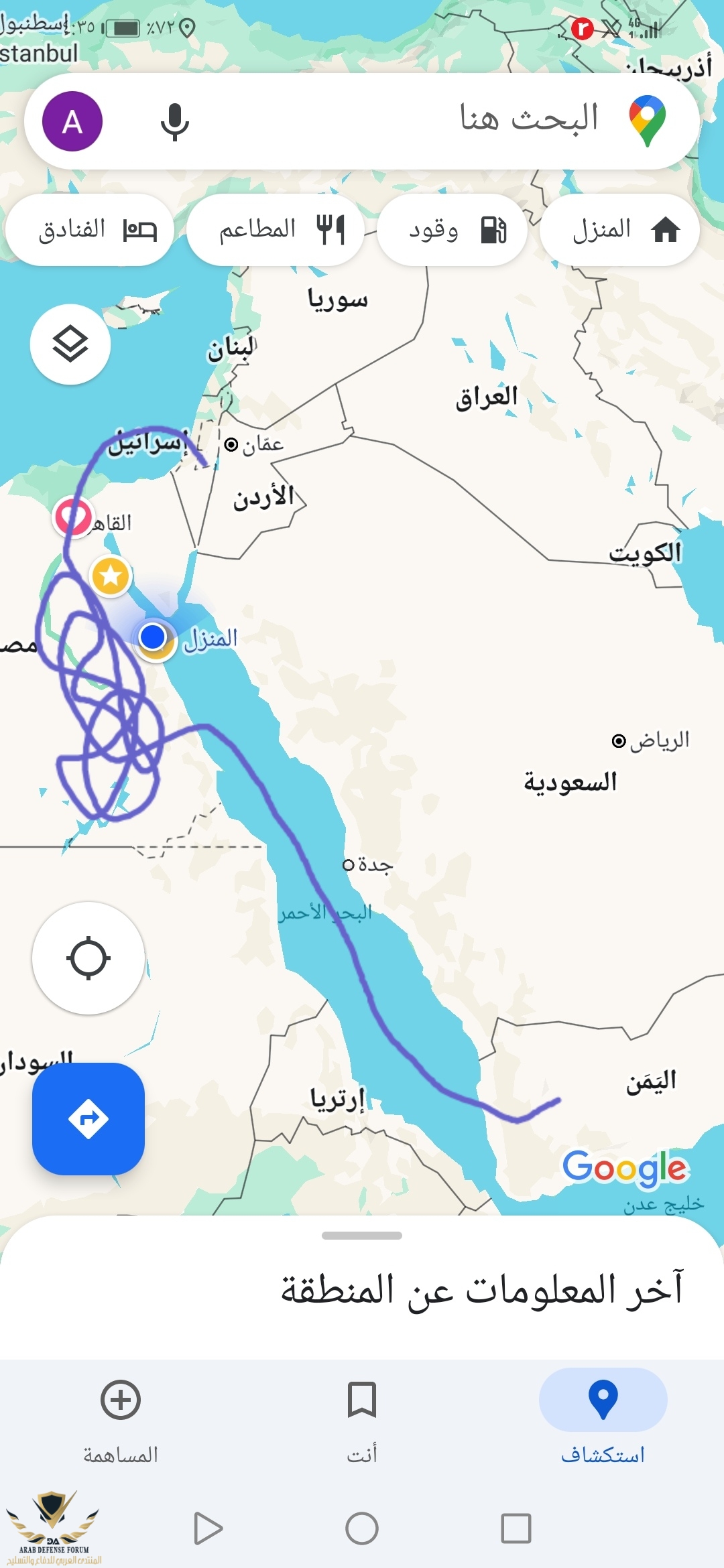Open directions with the blue arrow button
This screenshot has height=1568, width=724.
pyautogui.click(x=88, y=1118)
